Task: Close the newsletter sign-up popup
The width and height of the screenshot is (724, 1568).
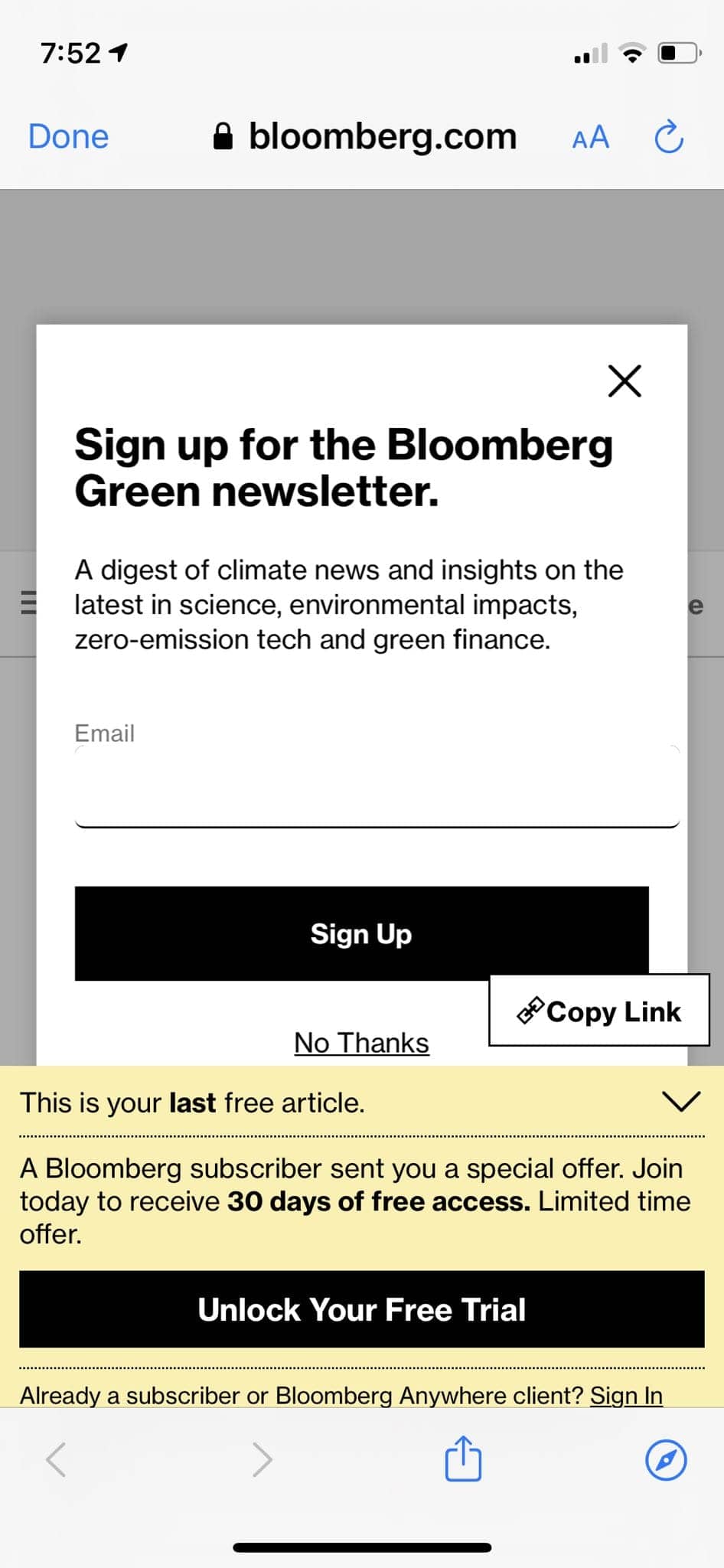Action: tap(625, 381)
